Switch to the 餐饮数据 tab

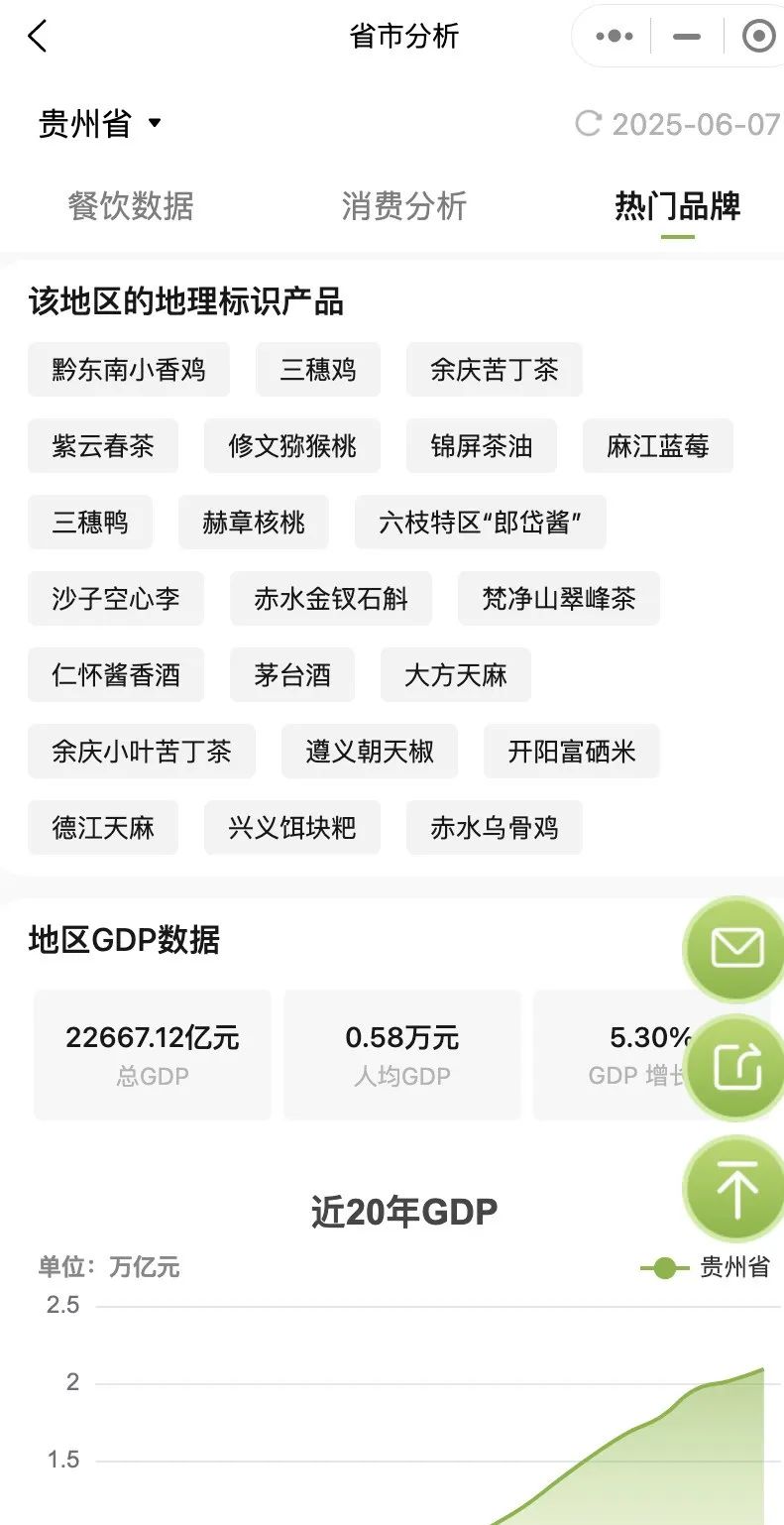point(130,206)
